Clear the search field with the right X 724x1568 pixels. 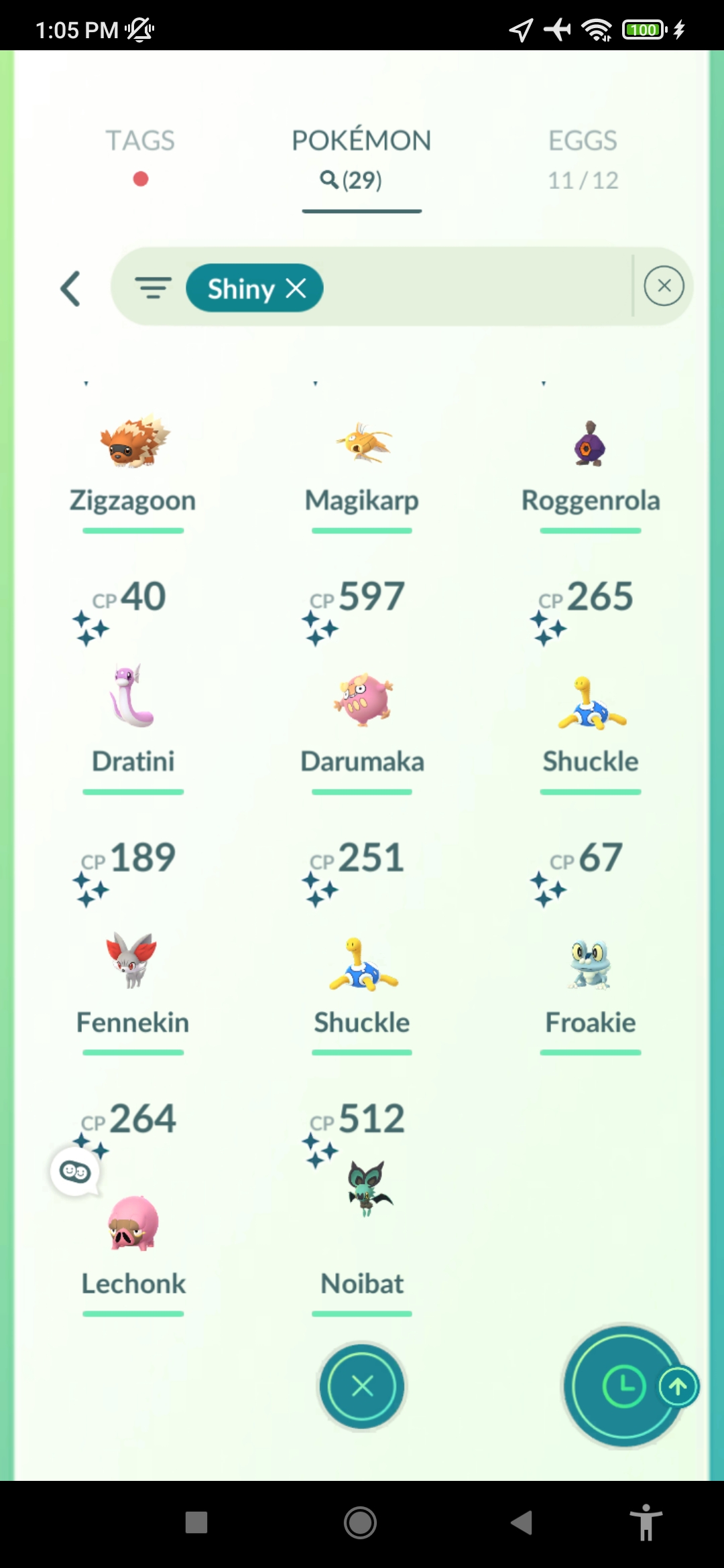pyautogui.click(x=664, y=286)
